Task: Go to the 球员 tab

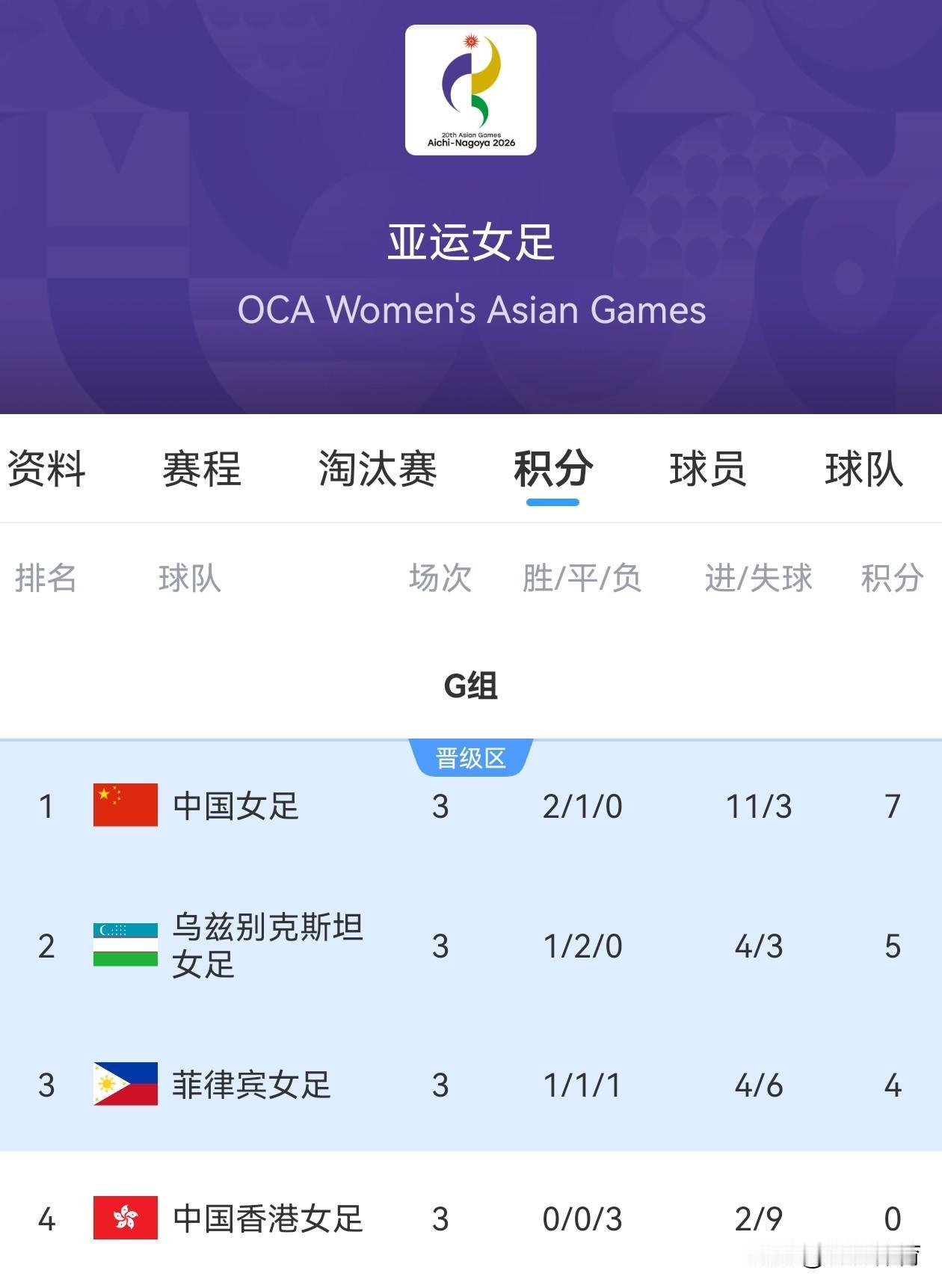Action: [708, 469]
